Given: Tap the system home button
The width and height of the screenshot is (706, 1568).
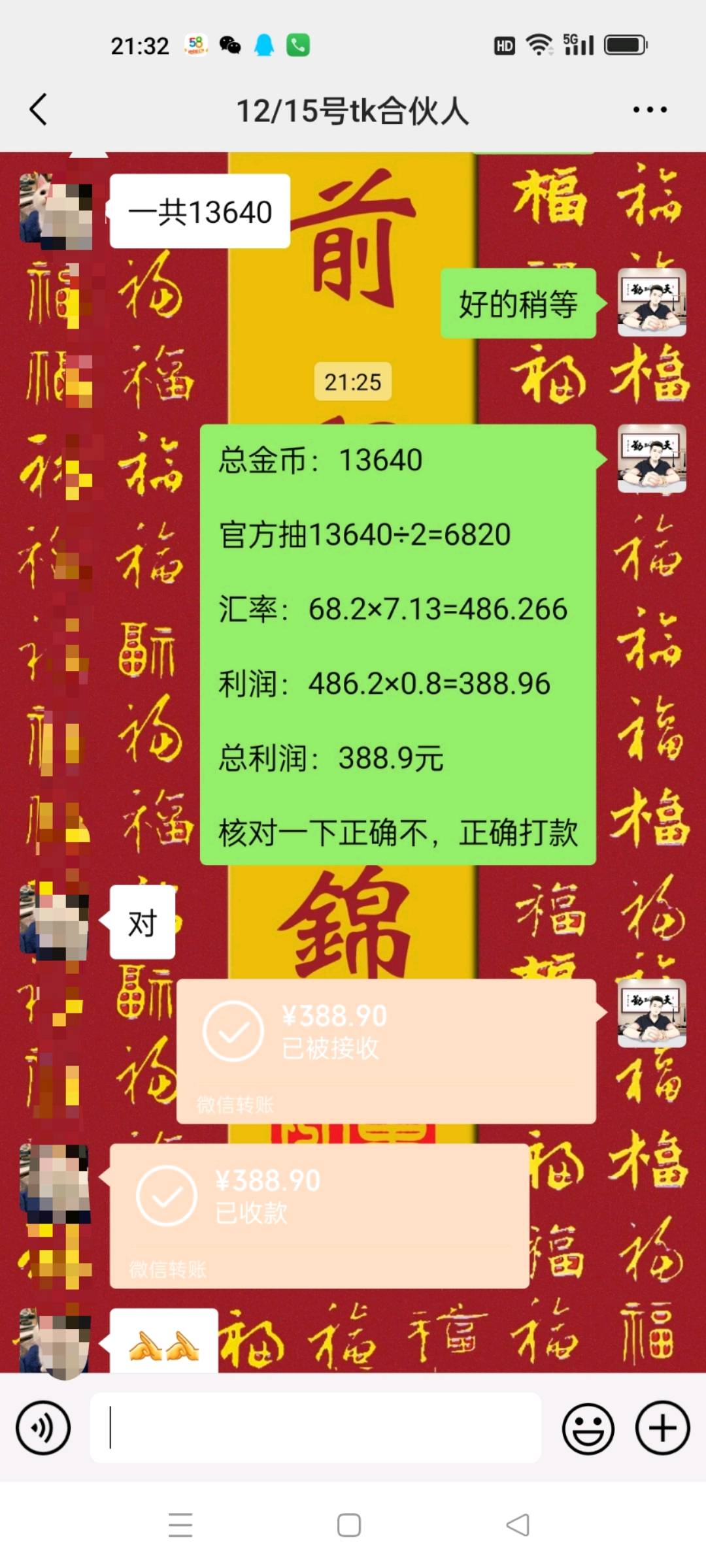Looking at the screenshot, I should pyautogui.click(x=348, y=1525).
